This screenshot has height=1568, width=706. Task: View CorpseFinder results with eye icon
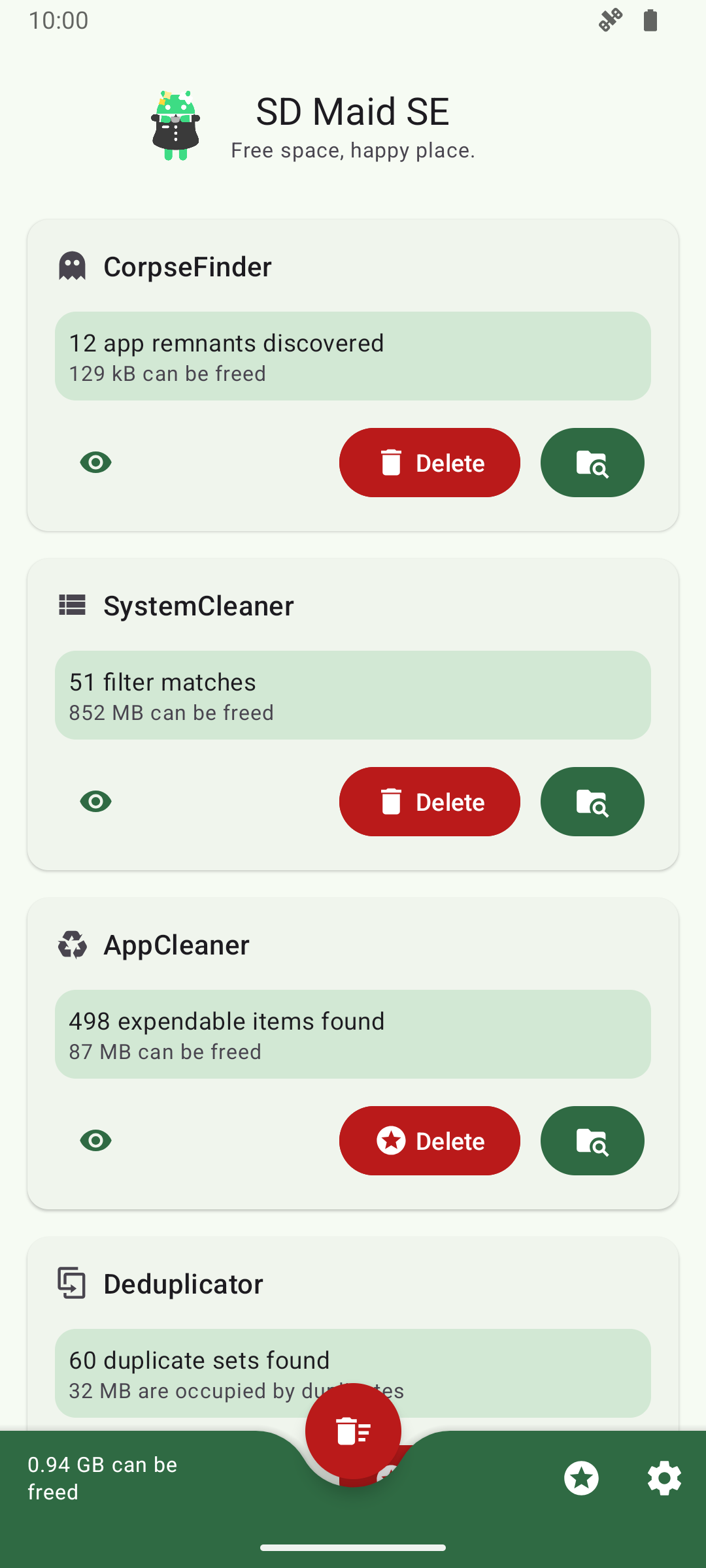click(96, 463)
